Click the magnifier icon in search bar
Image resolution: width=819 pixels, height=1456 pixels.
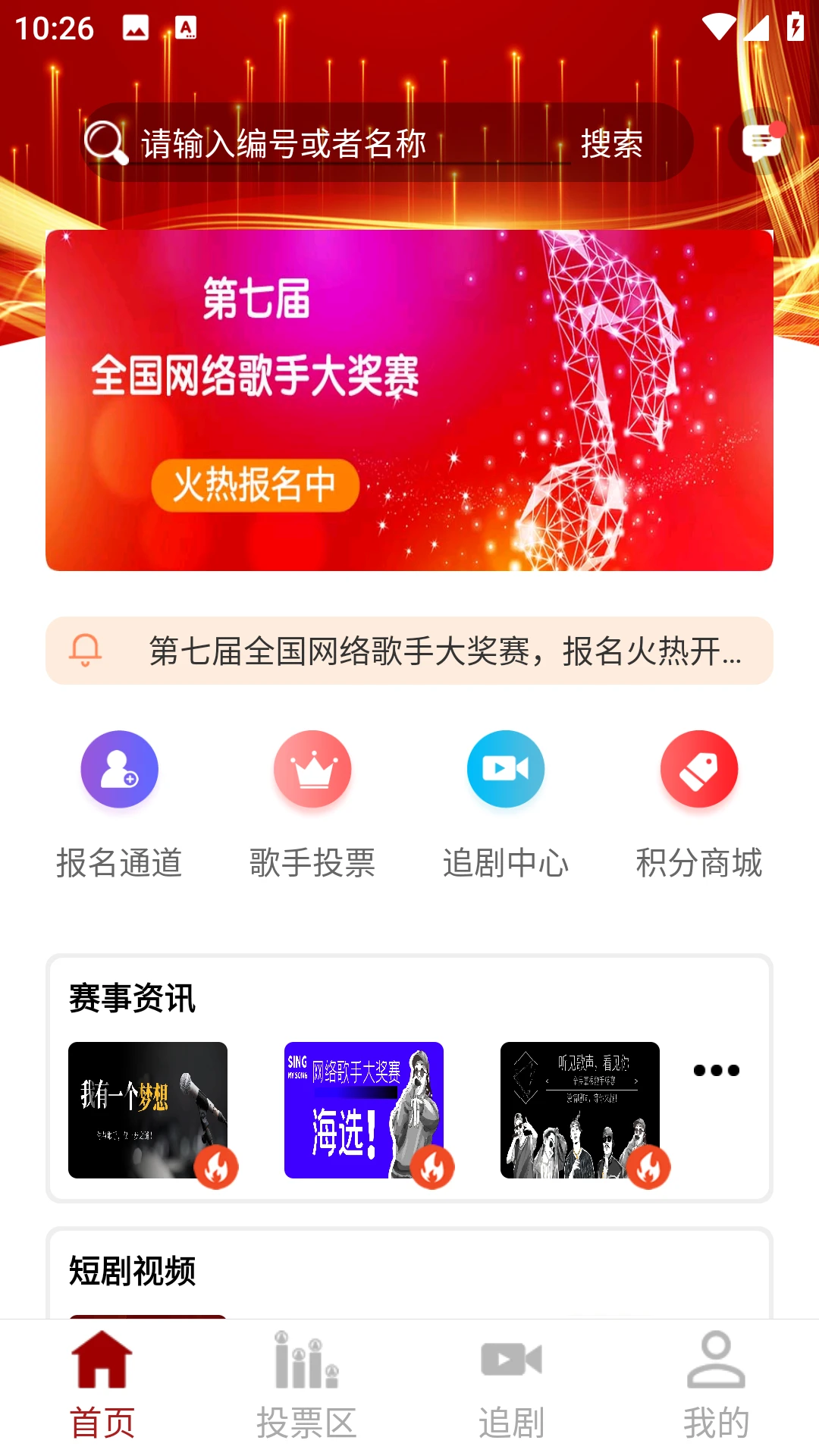(107, 141)
